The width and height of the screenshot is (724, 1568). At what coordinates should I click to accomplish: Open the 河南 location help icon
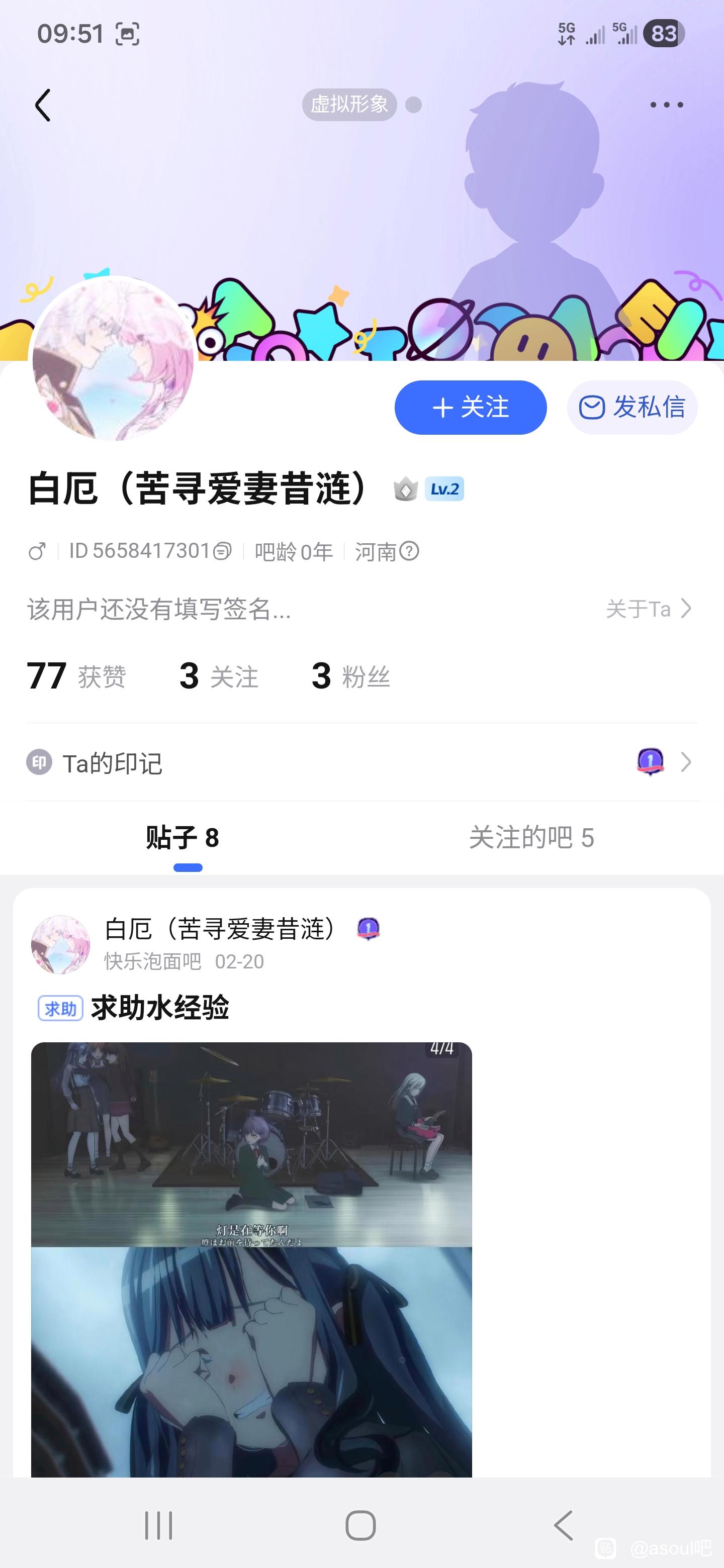pos(409,551)
